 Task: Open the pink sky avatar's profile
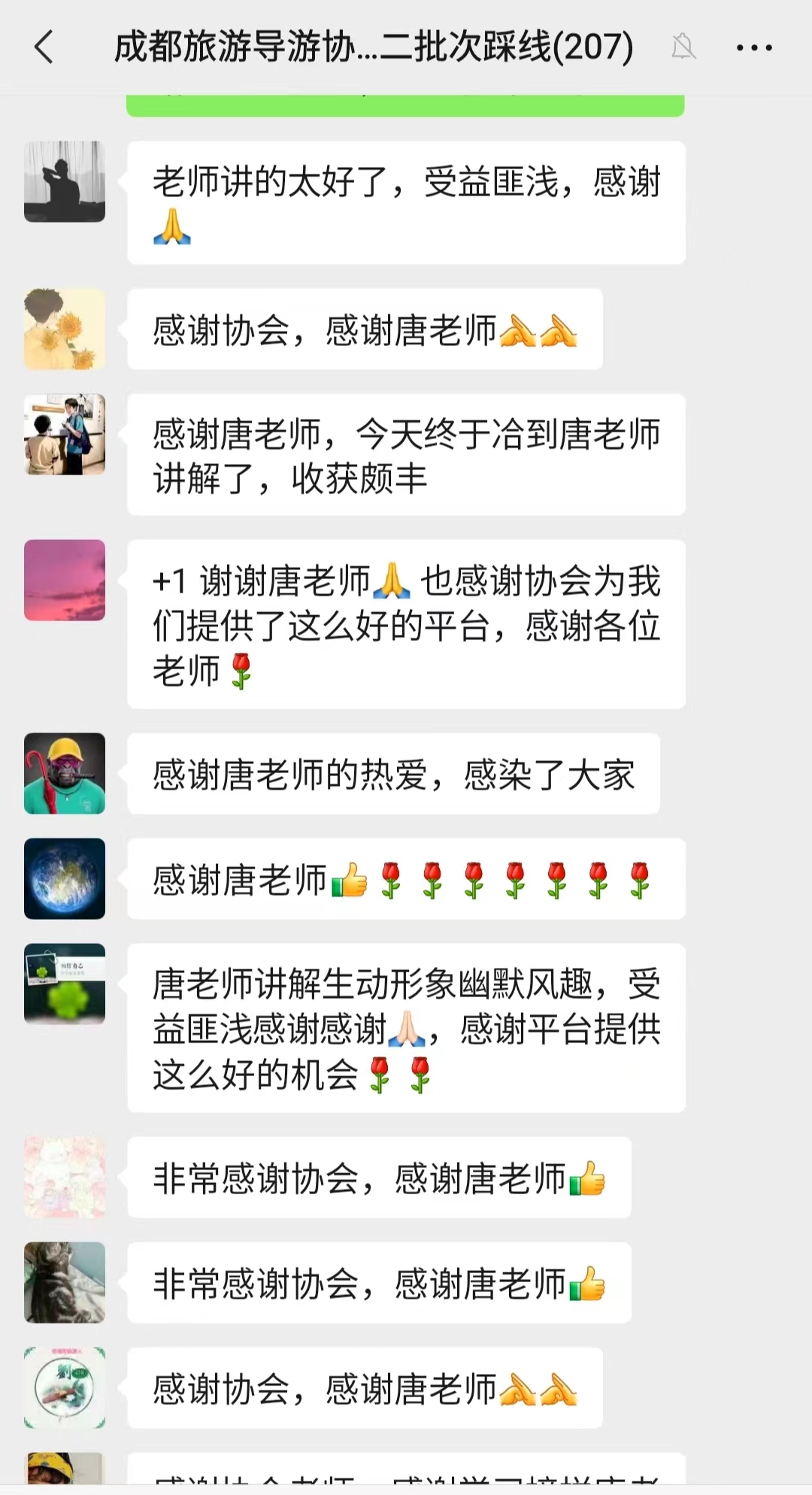click(65, 581)
